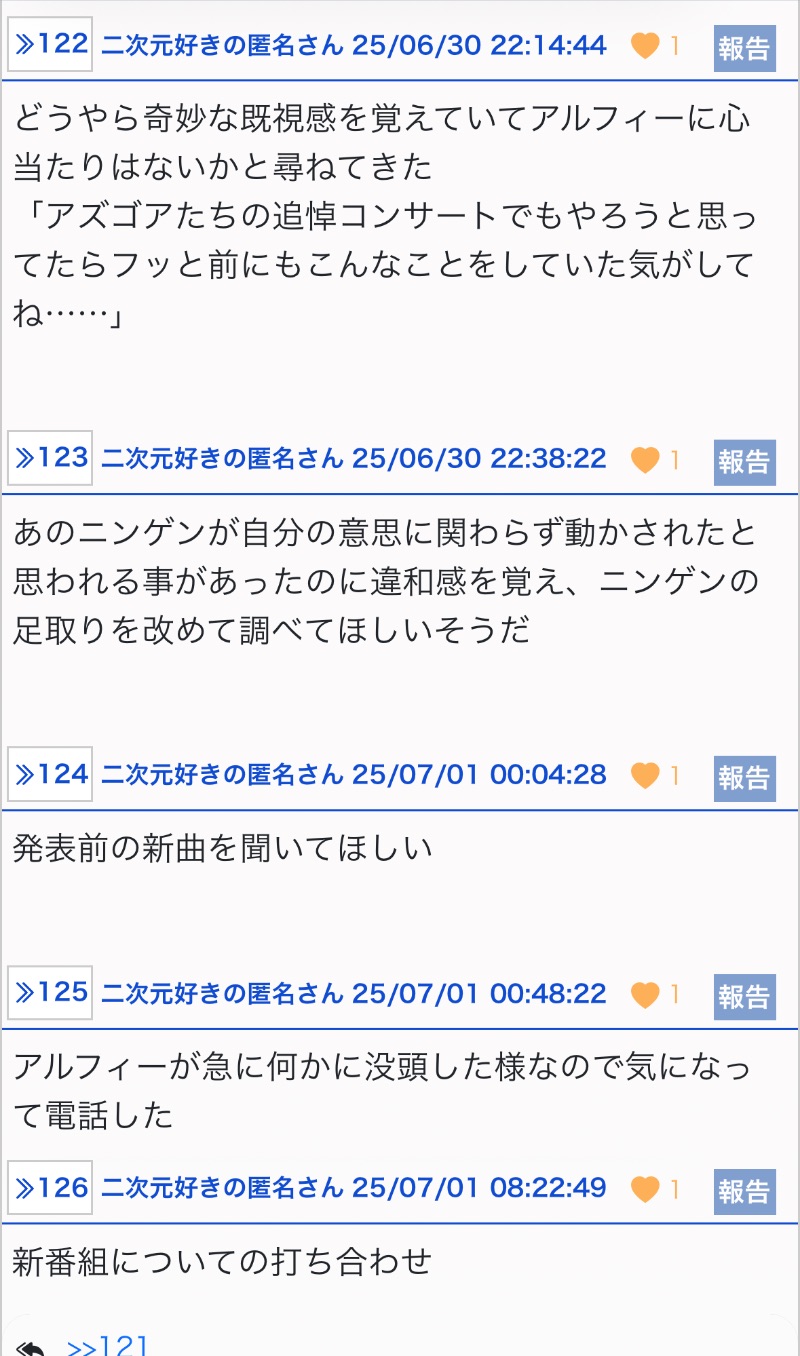Report post 124 using the 報告 button

[745, 778]
